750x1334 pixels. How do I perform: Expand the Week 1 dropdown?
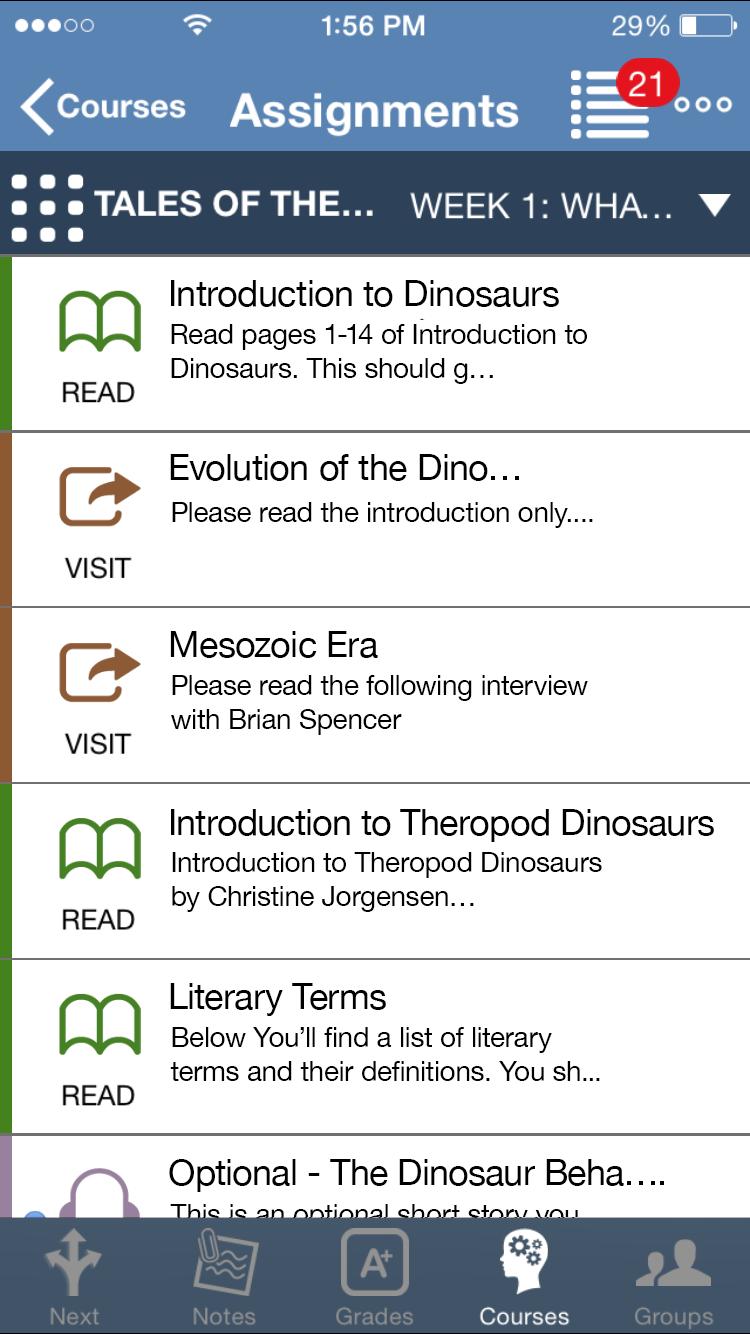(x=714, y=206)
